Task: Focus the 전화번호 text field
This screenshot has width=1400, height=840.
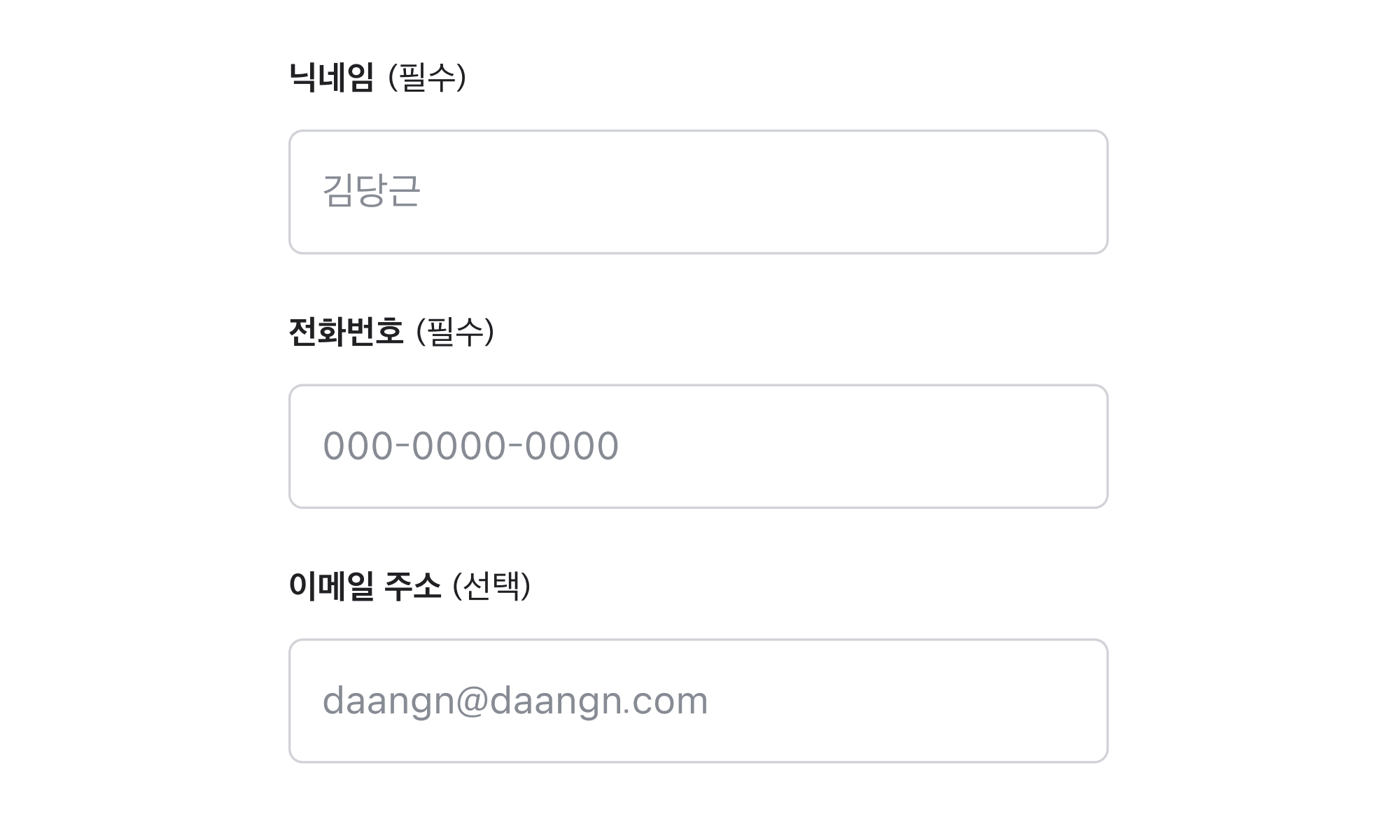Action: (x=698, y=446)
